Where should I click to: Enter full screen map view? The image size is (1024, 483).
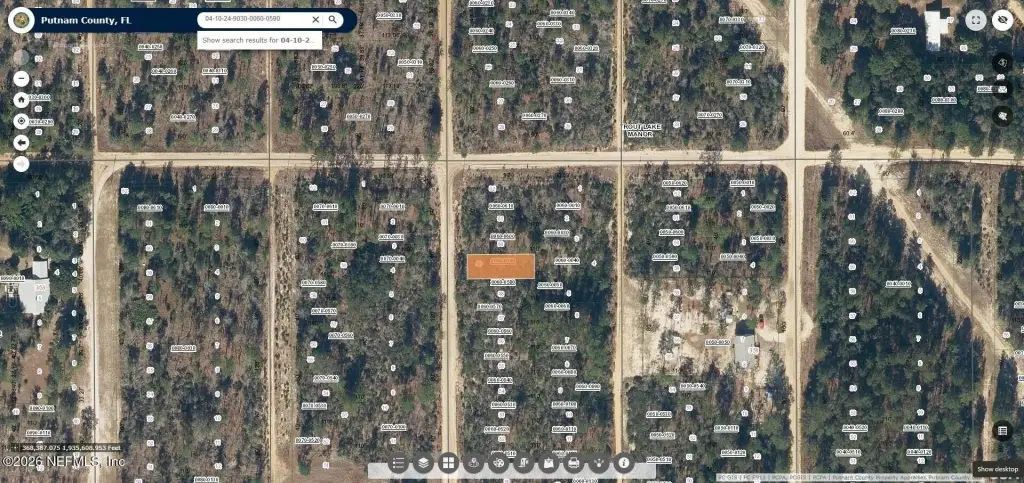point(975,19)
